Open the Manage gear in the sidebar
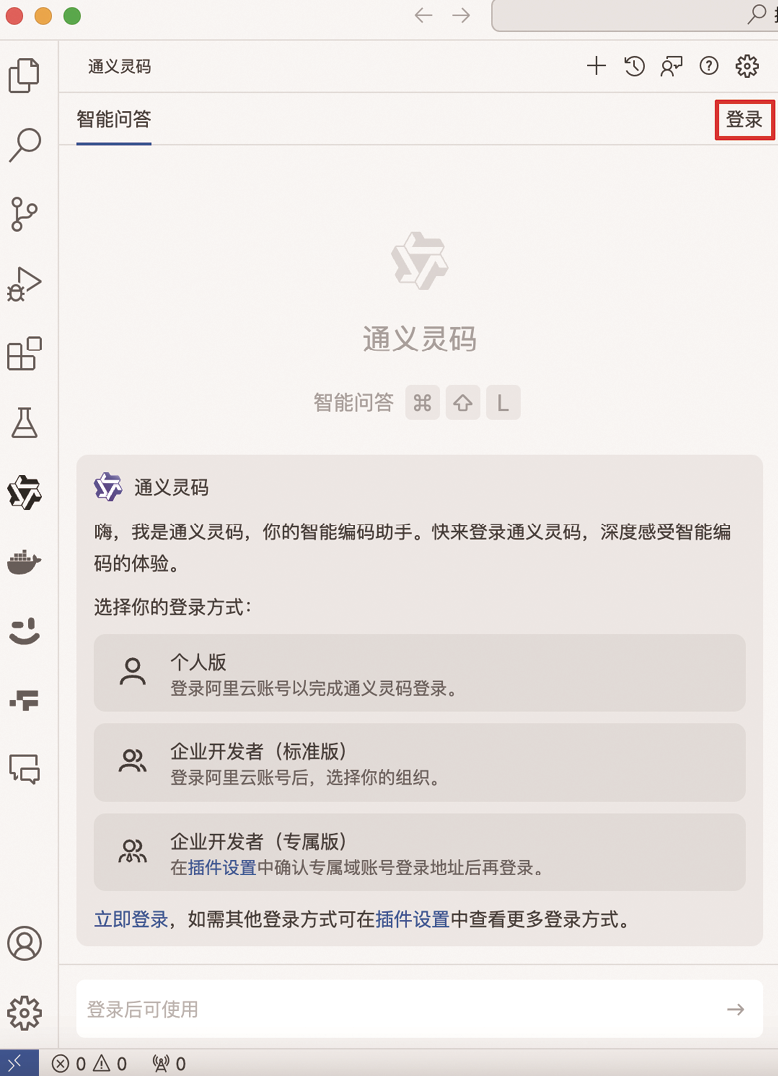Viewport: 778px width, 1076px height. 25,1013
